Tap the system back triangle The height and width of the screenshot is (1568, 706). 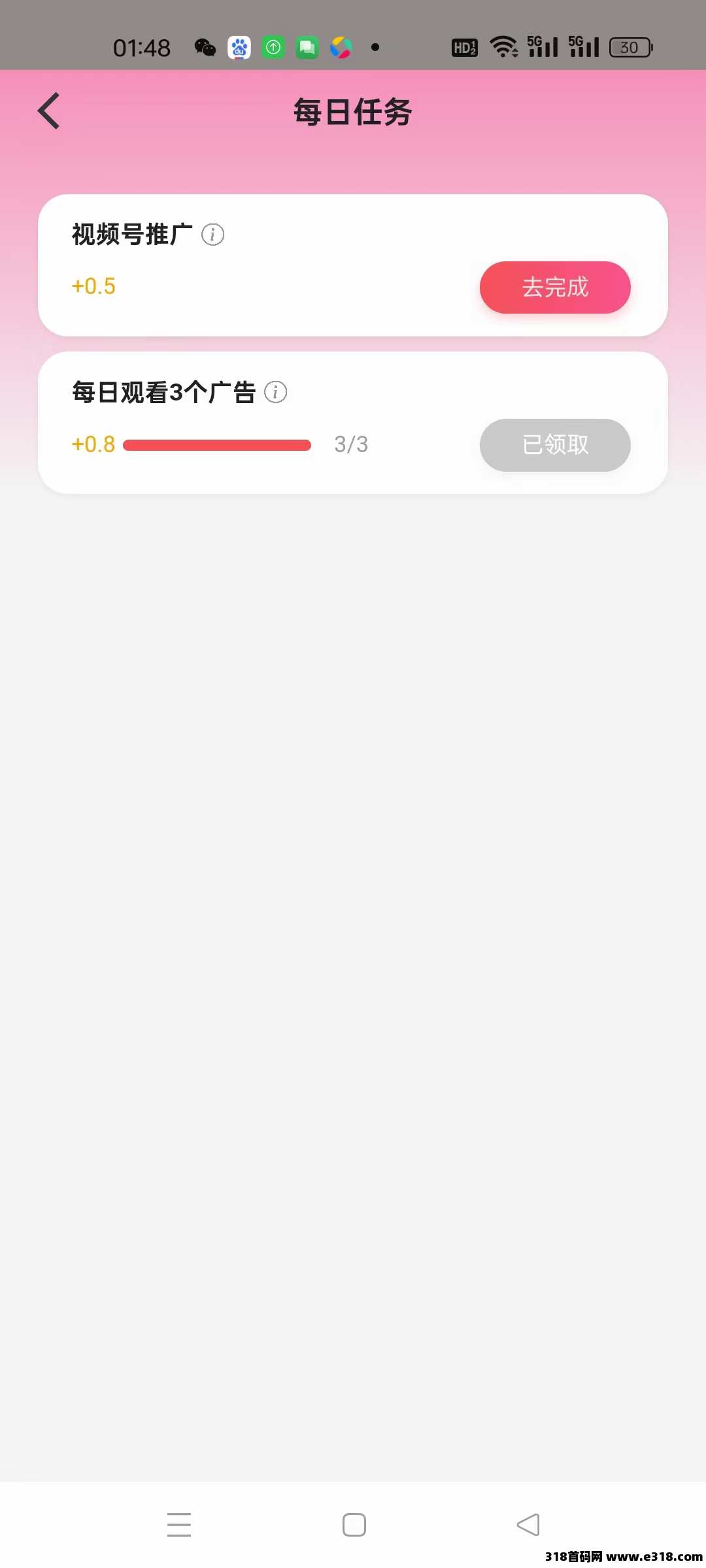[528, 1524]
